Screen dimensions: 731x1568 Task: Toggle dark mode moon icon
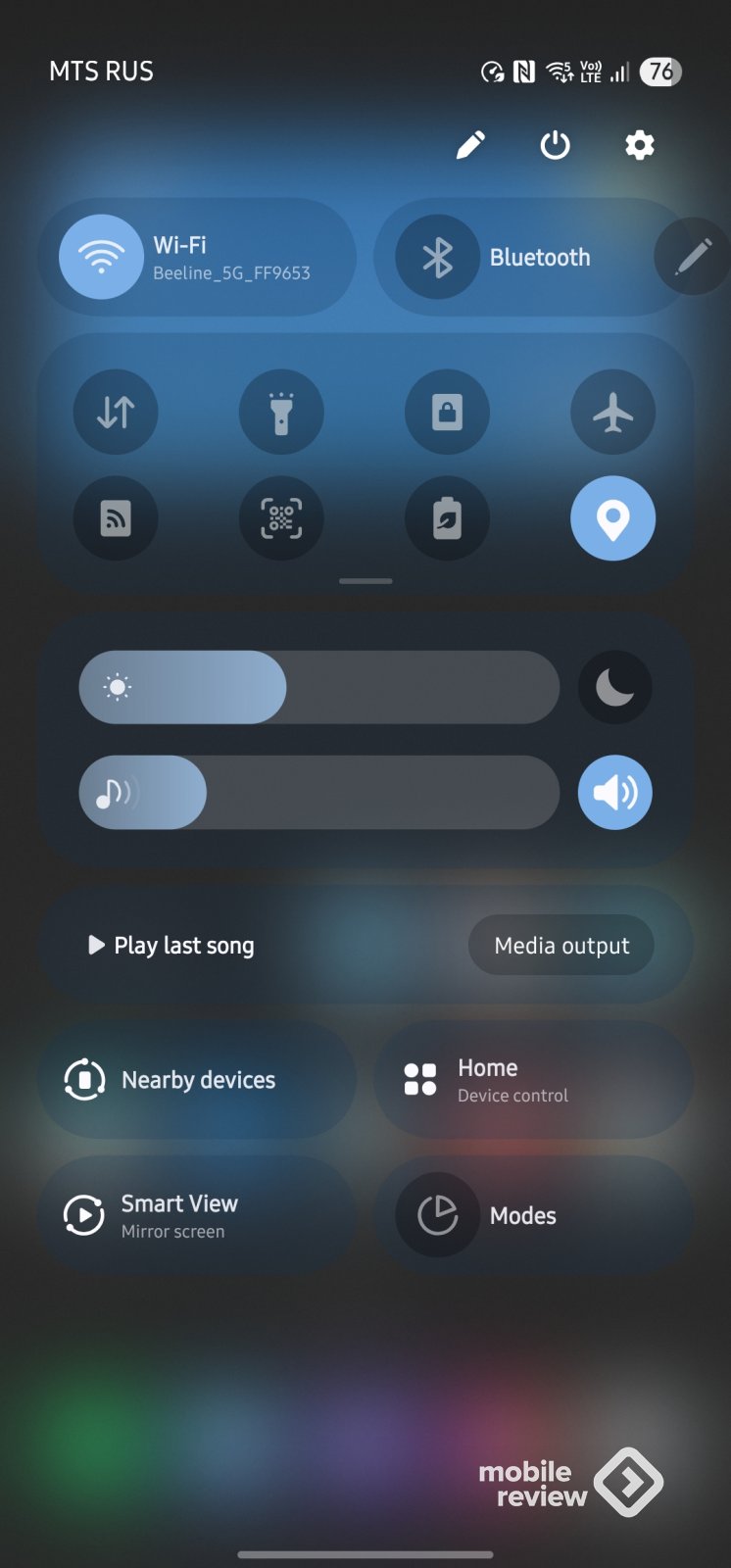click(x=614, y=687)
